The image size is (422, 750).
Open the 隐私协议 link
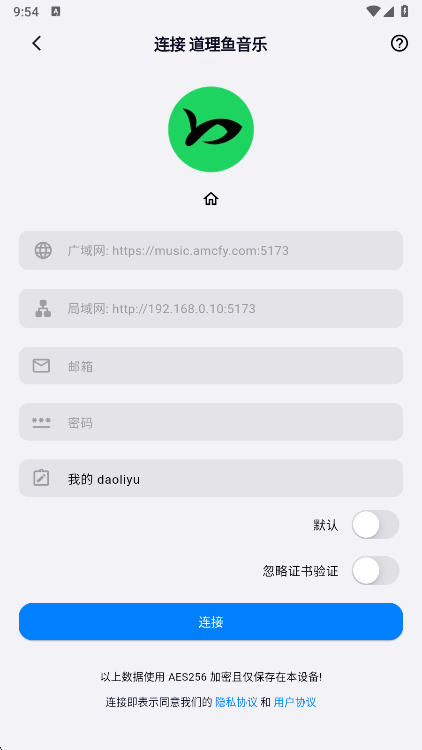click(x=236, y=702)
